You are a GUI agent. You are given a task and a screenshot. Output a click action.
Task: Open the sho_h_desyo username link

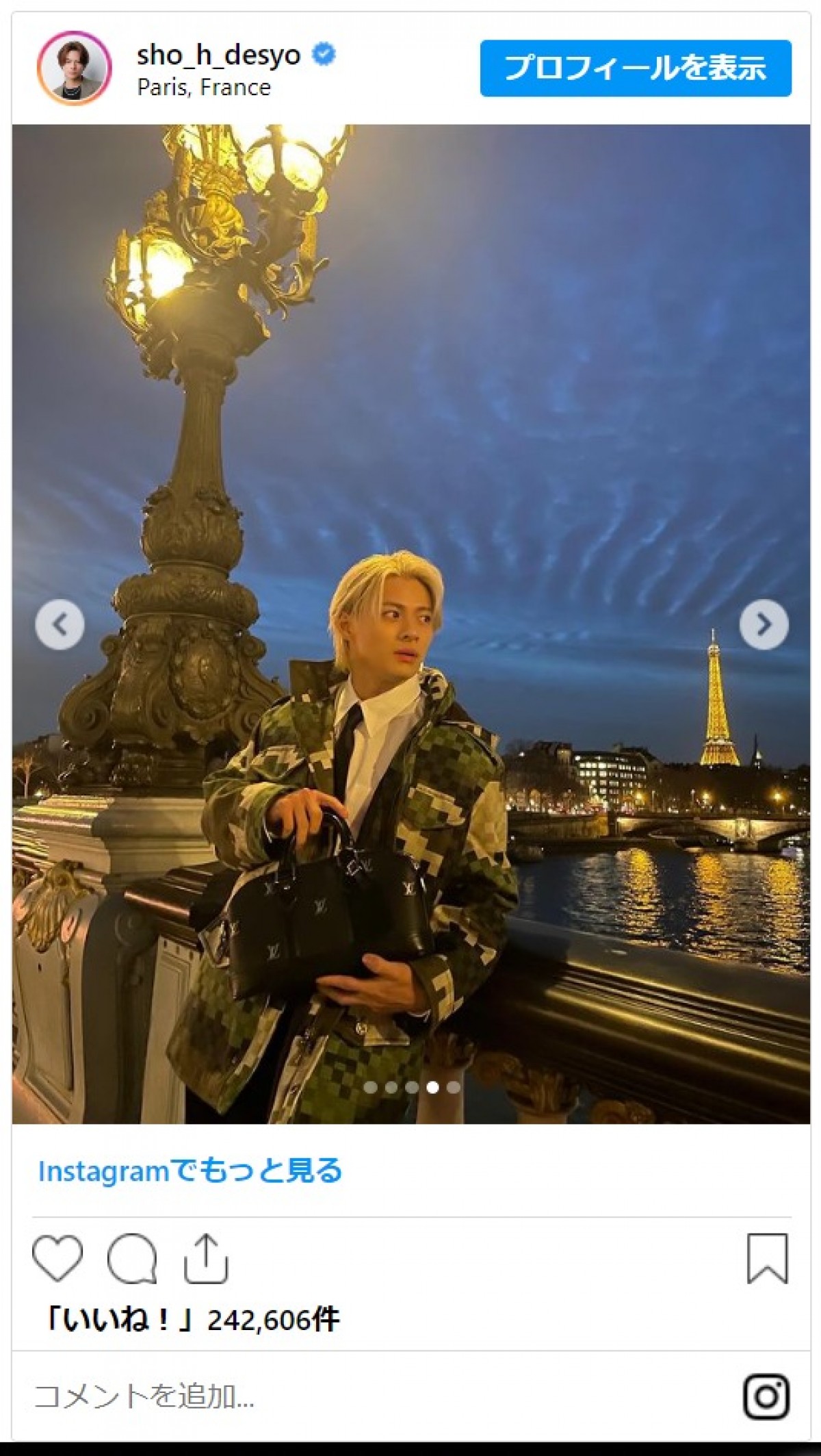coord(218,55)
